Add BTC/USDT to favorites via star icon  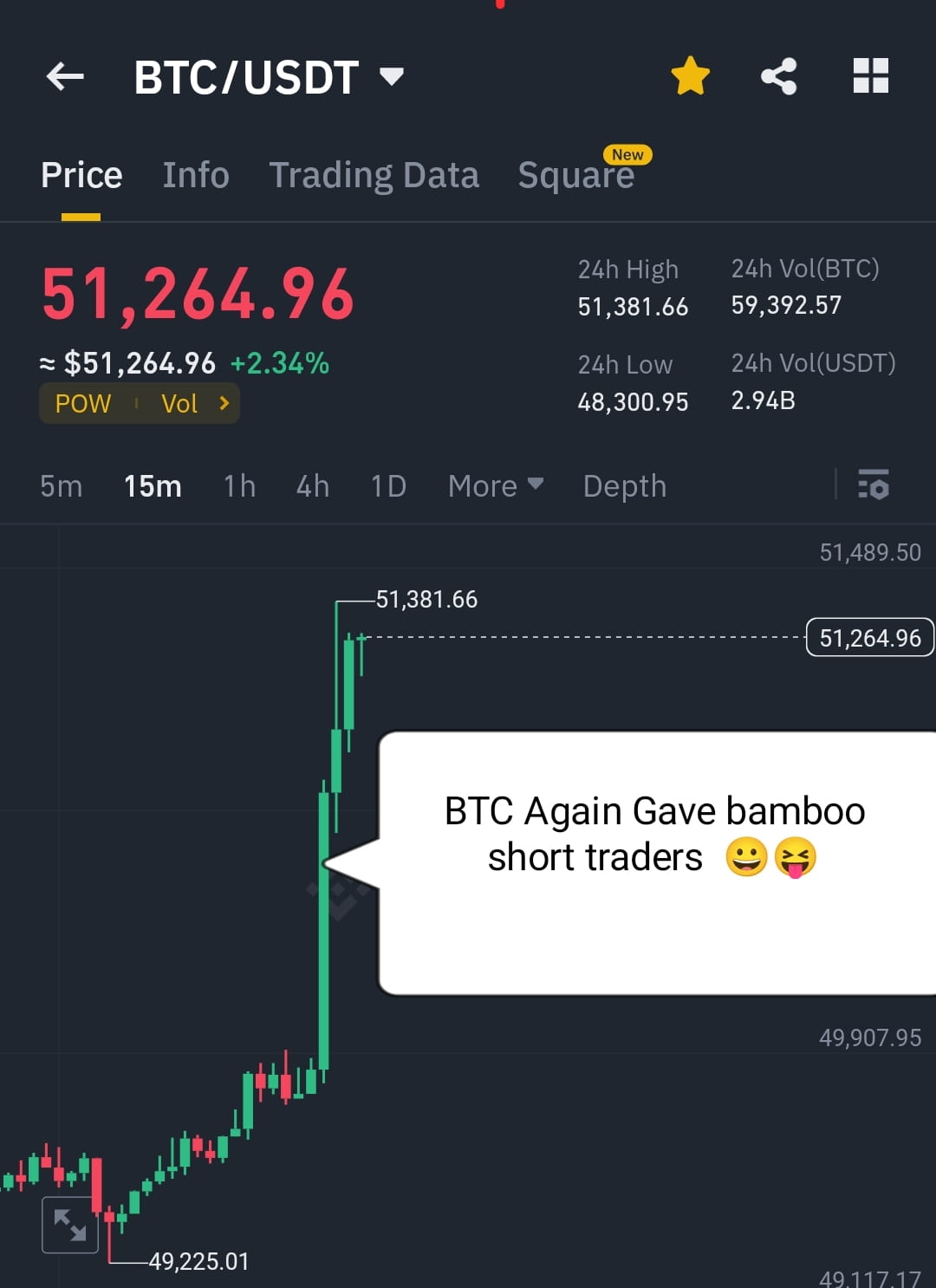[690, 76]
